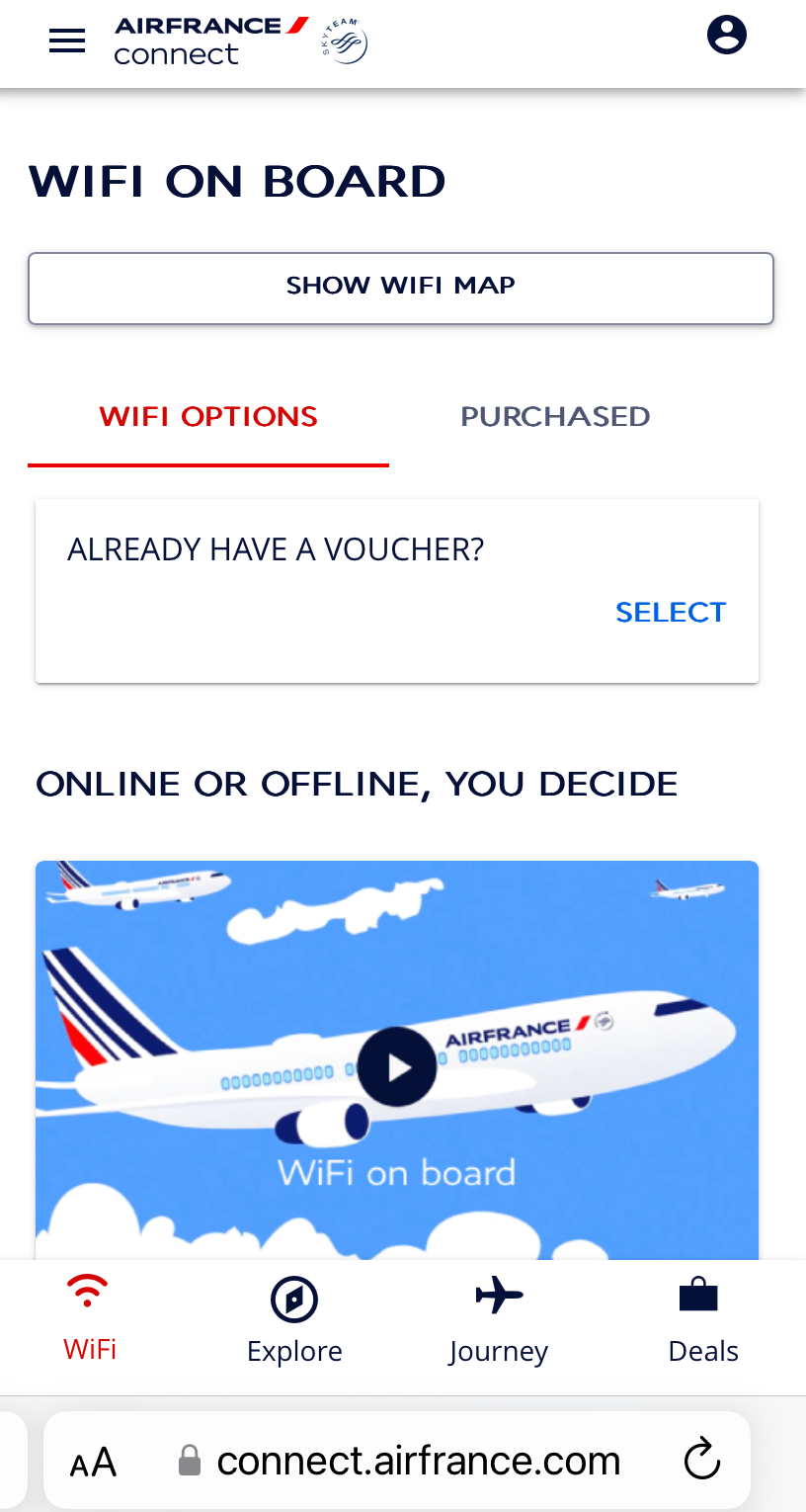Tap the connect.airfrance.com address bar
This screenshot has width=806, height=1512.
(x=418, y=1460)
